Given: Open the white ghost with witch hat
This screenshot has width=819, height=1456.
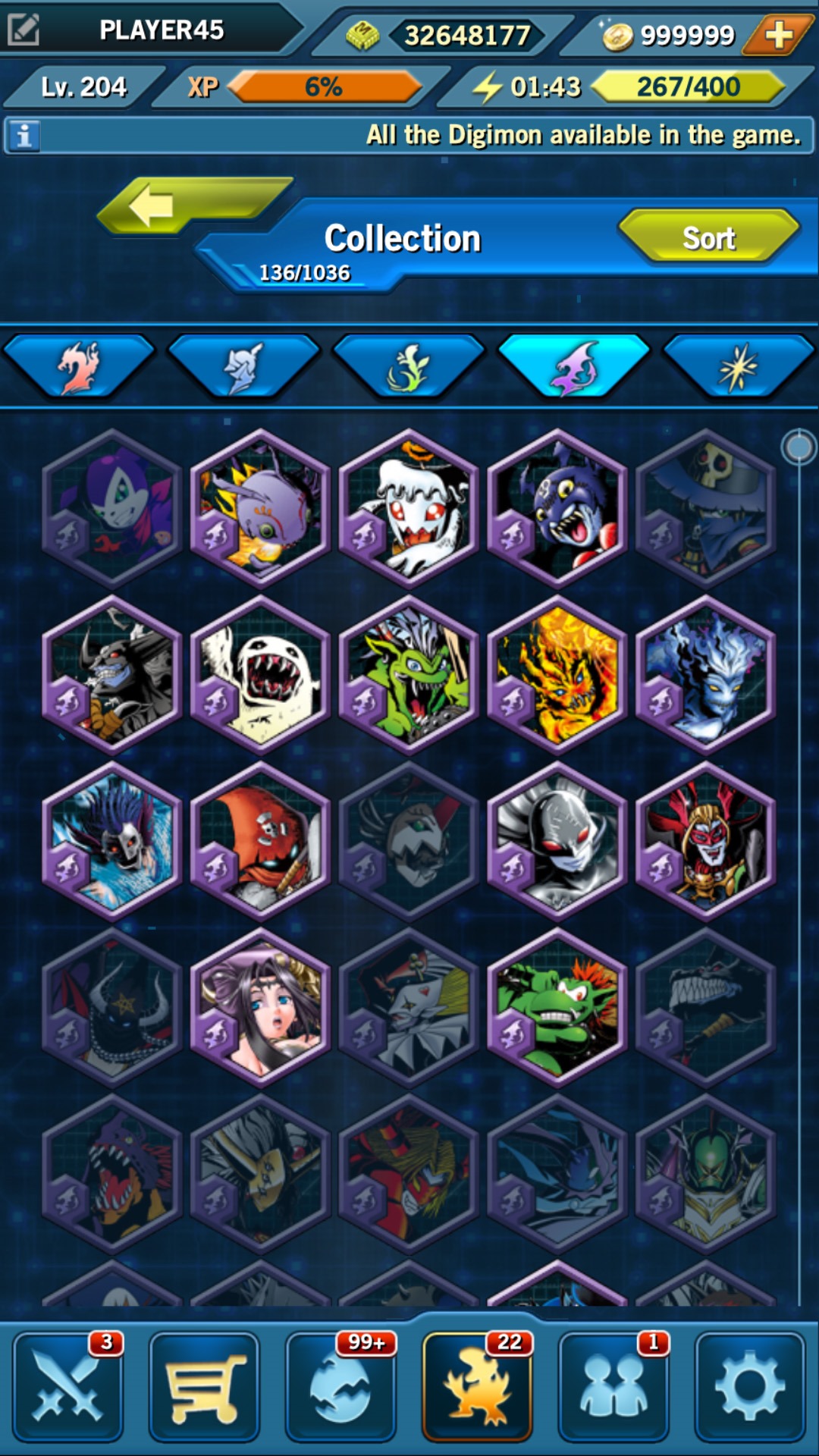Looking at the screenshot, I should pyautogui.click(x=409, y=509).
